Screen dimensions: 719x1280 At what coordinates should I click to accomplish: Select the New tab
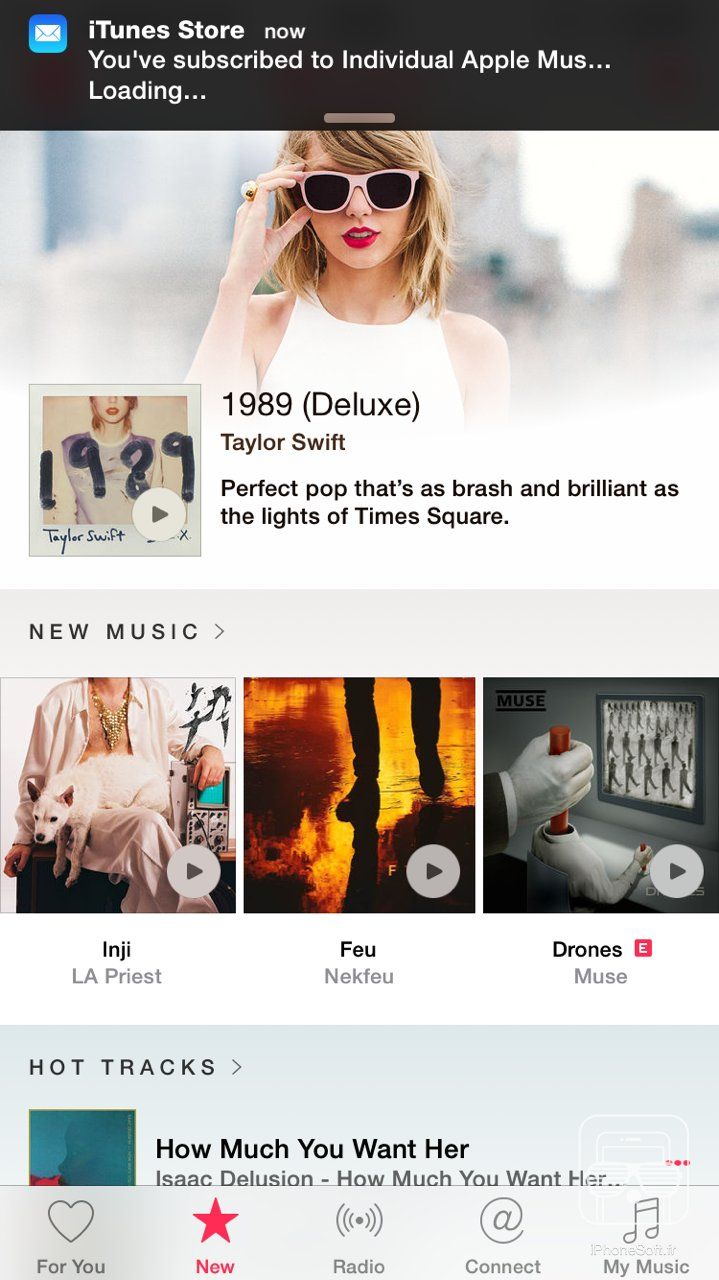point(215,1237)
